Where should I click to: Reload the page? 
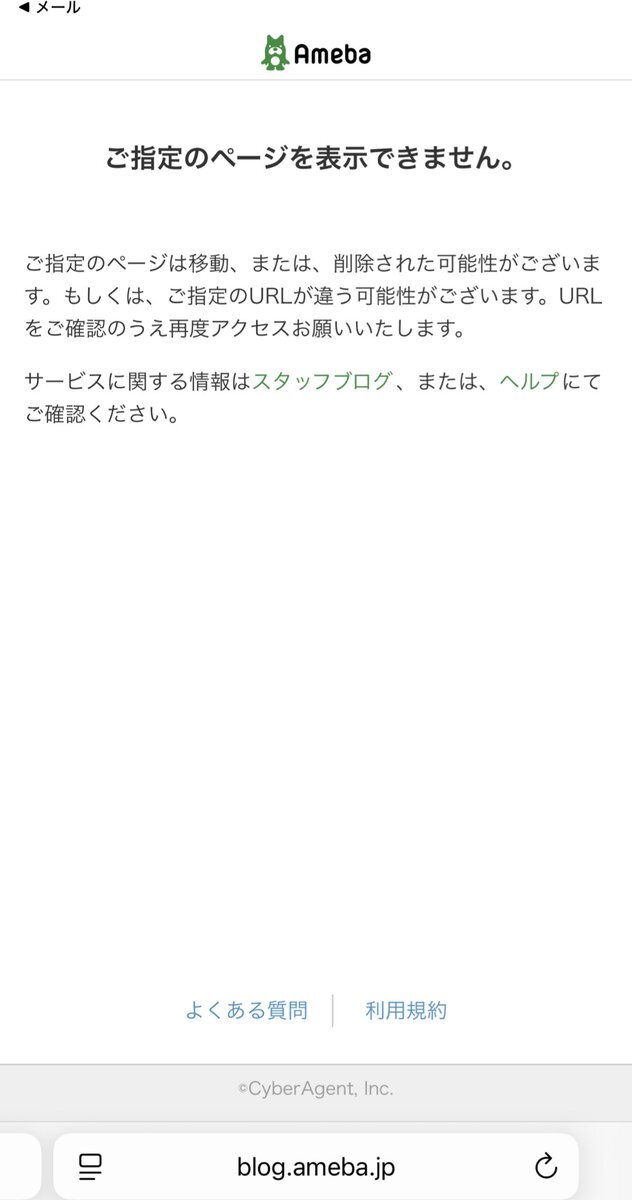545,1166
